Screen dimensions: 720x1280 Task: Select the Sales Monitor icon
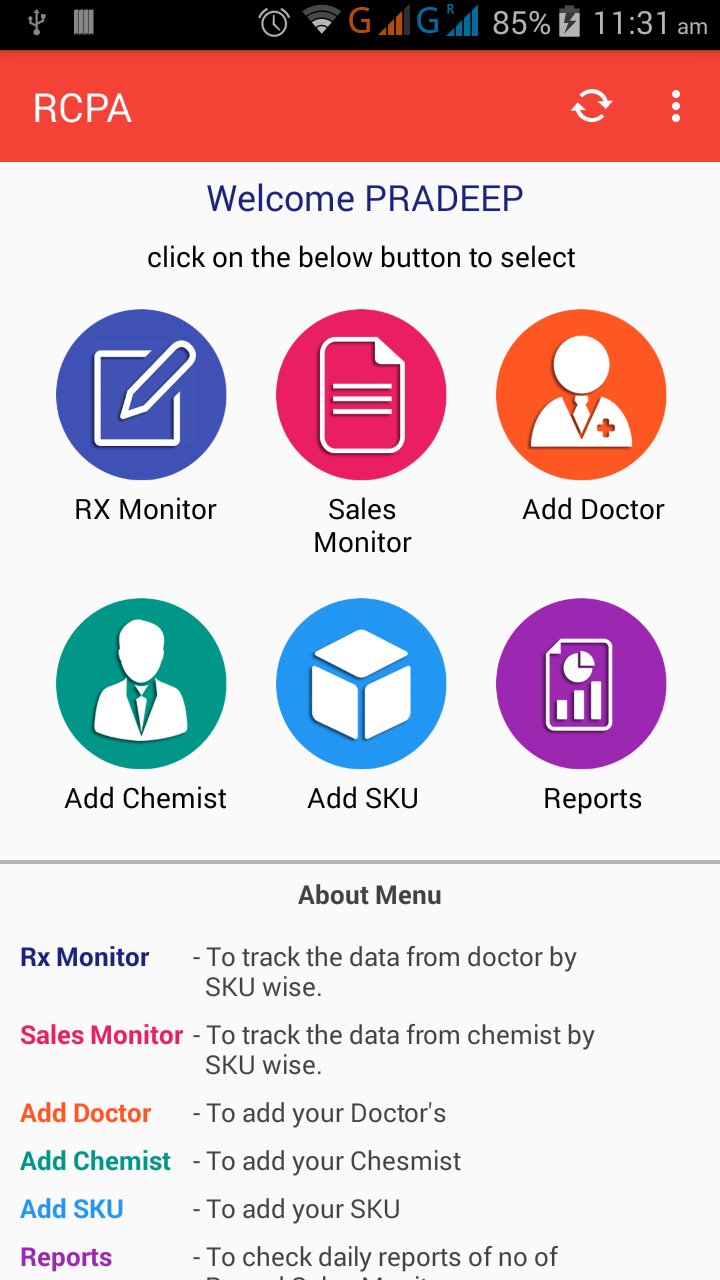tap(361, 393)
